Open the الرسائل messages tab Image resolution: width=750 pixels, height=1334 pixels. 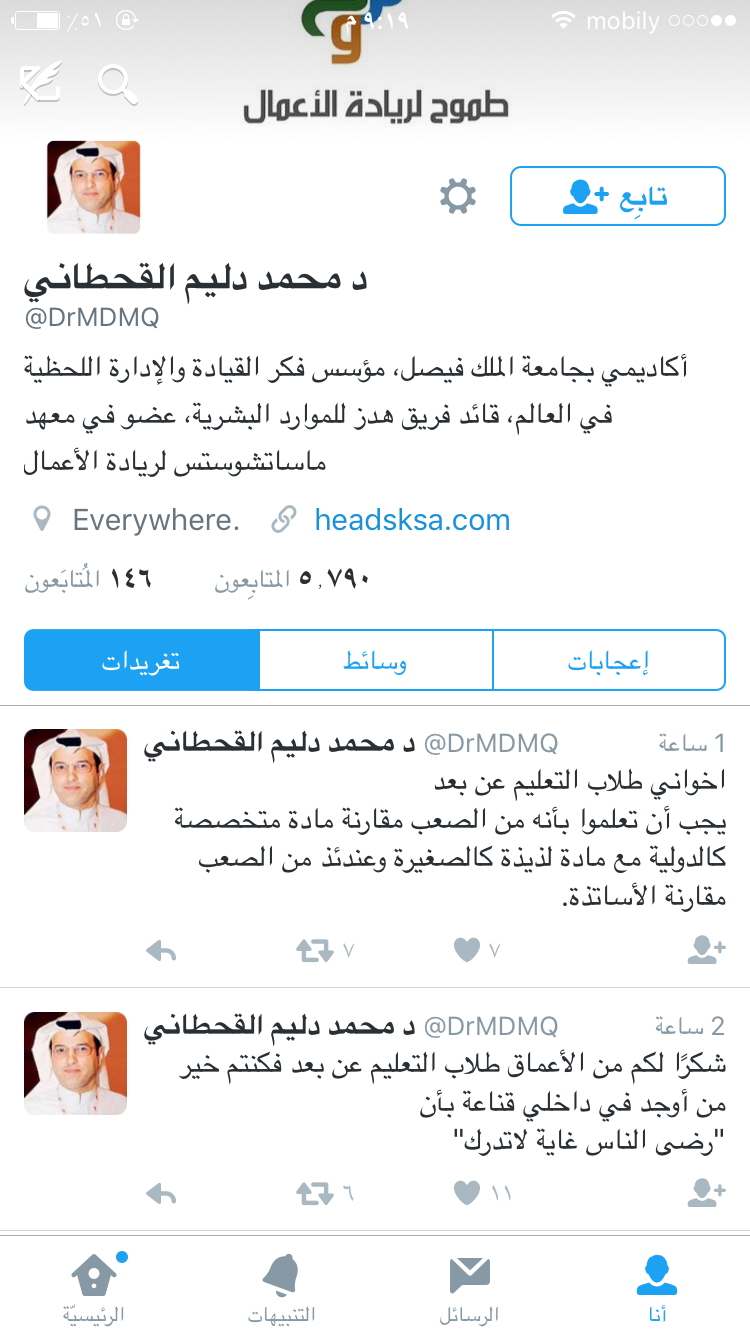tap(469, 1286)
